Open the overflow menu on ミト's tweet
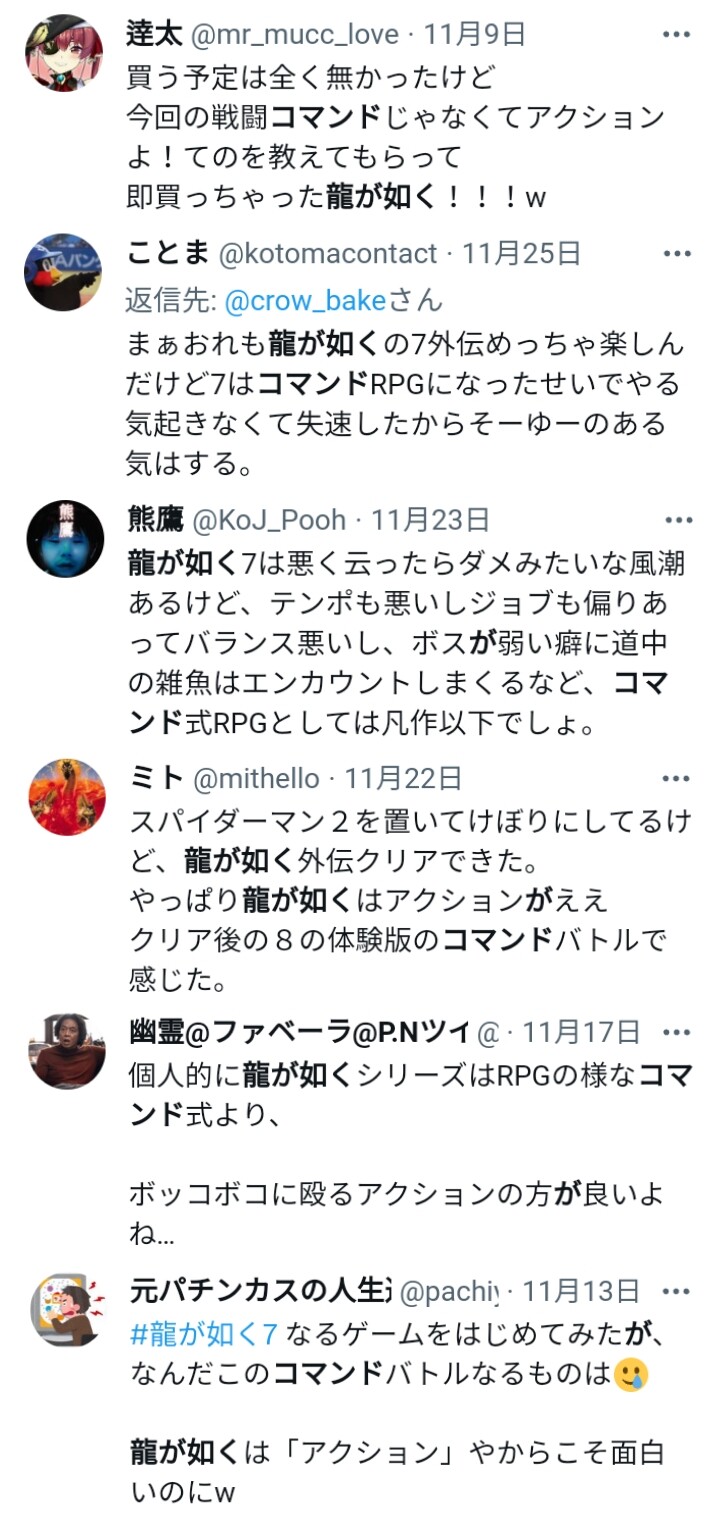Image resolution: width=720 pixels, height=1515 pixels. click(x=677, y=778)
